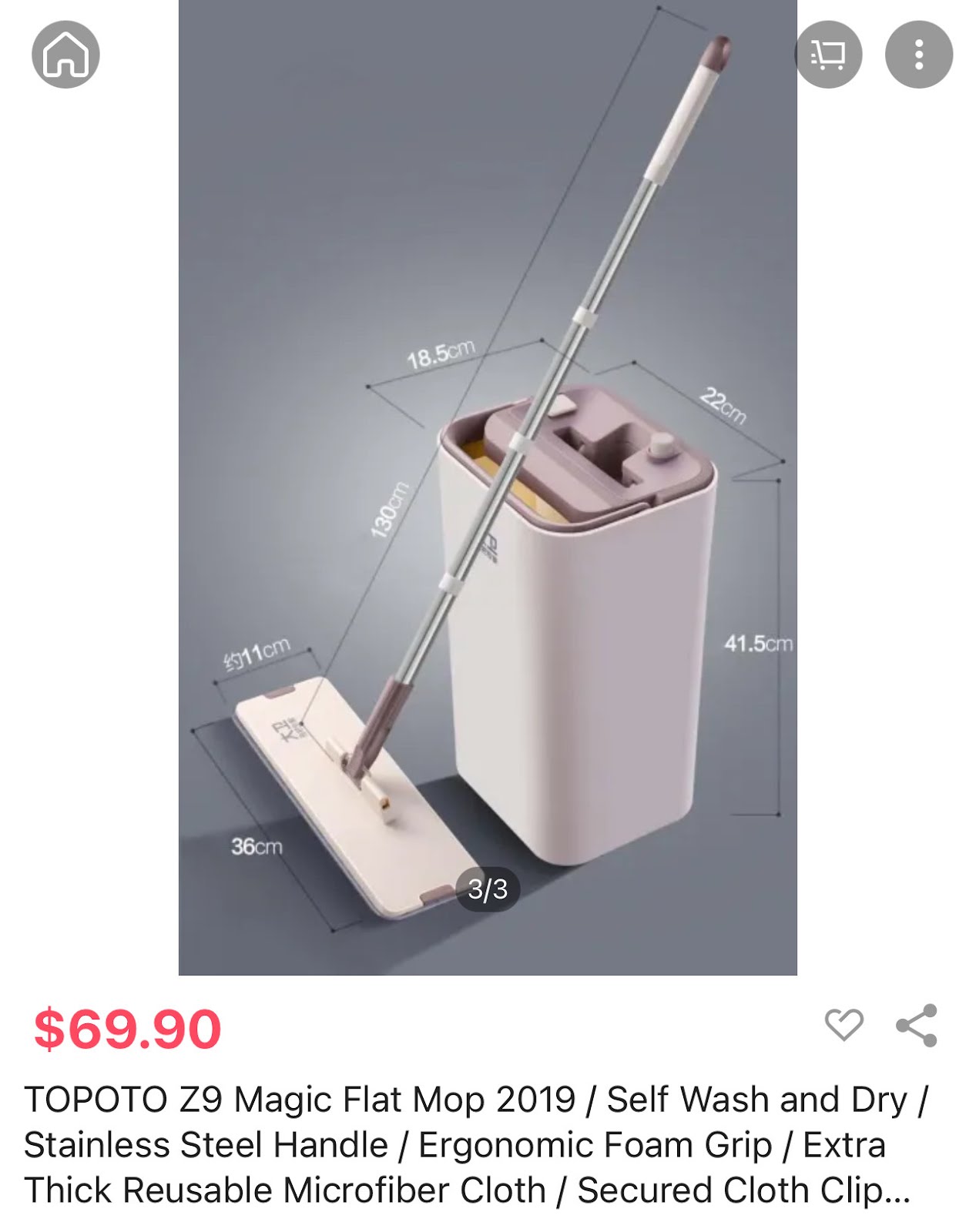This screenshot has height=1232, width=976.
Task: Open the shopping cart
Action: (x=828, y=55)
